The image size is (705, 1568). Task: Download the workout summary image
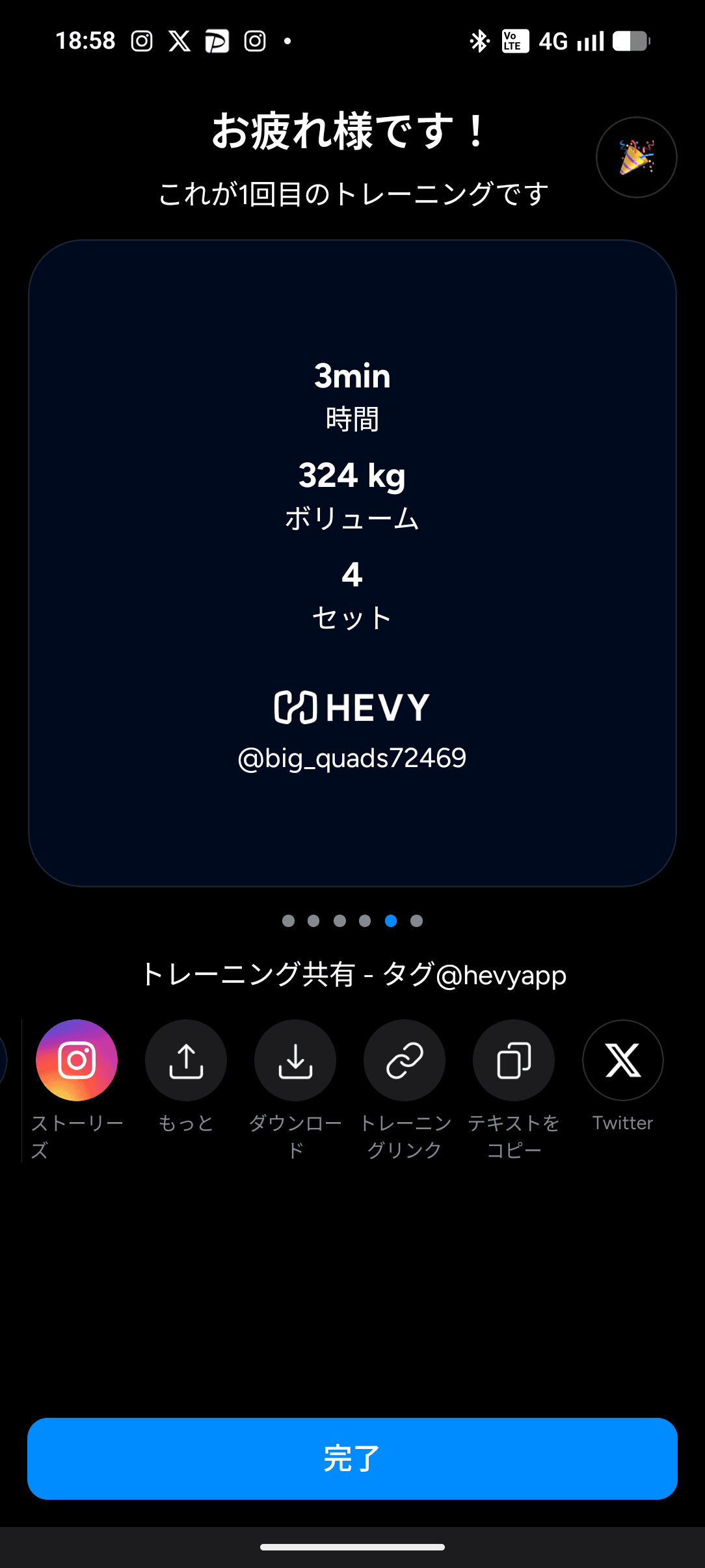[295, 1060]
